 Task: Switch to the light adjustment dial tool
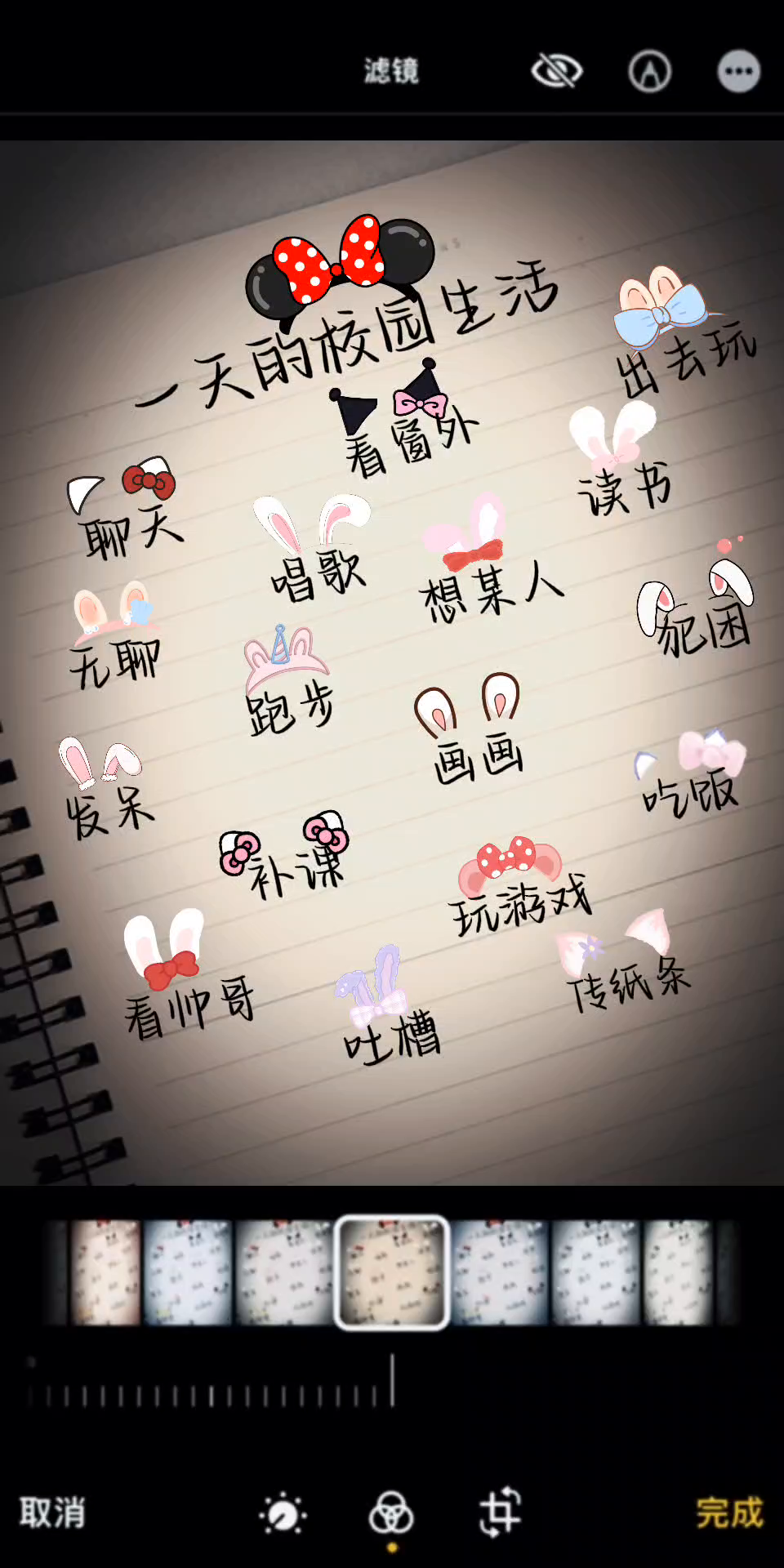click(x=283, y=1514)
